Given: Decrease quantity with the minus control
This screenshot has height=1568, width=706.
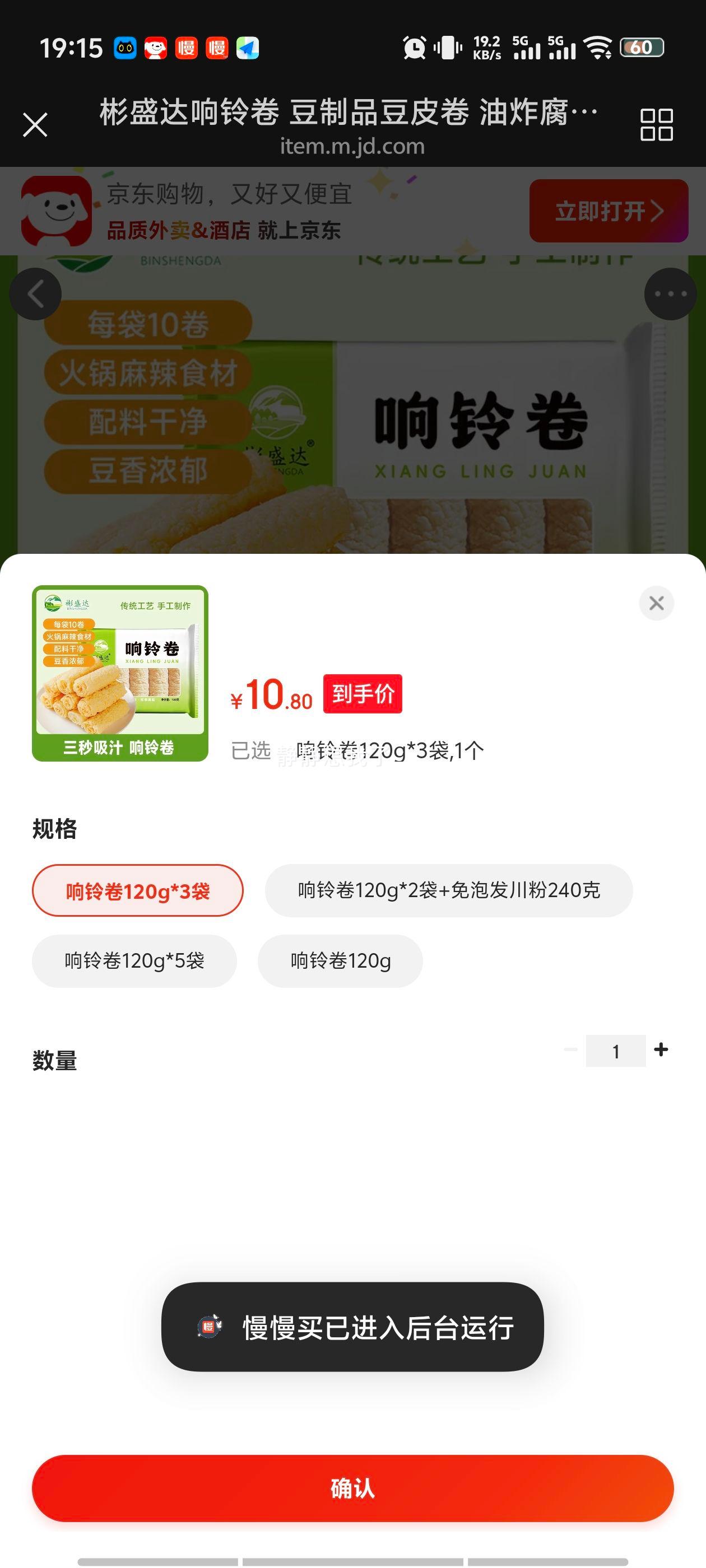Looking at the screenshot, I should (571, 1049).
